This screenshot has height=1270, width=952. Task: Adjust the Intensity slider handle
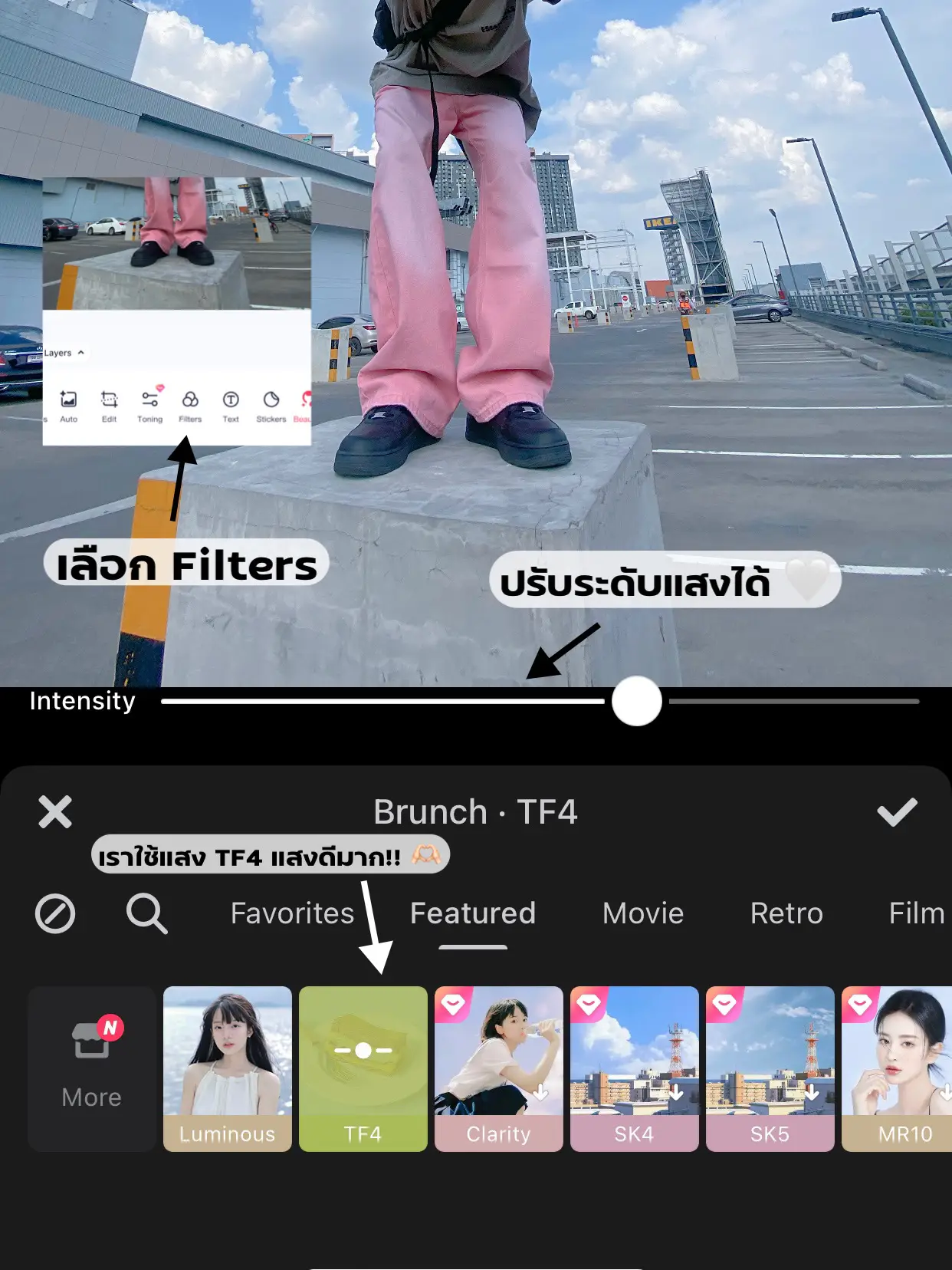coord(636,701)
